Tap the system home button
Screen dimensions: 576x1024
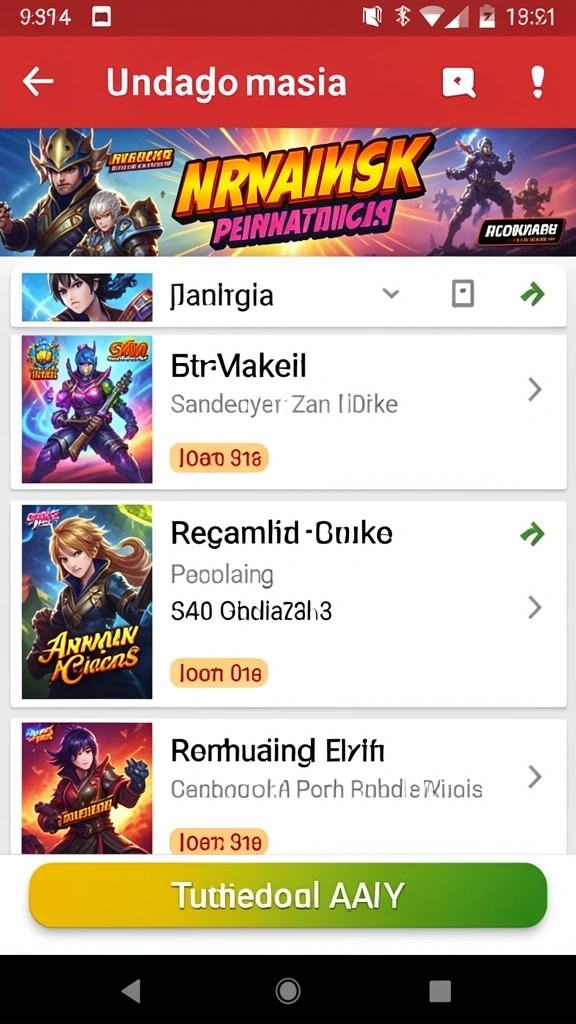coord(288,991)
